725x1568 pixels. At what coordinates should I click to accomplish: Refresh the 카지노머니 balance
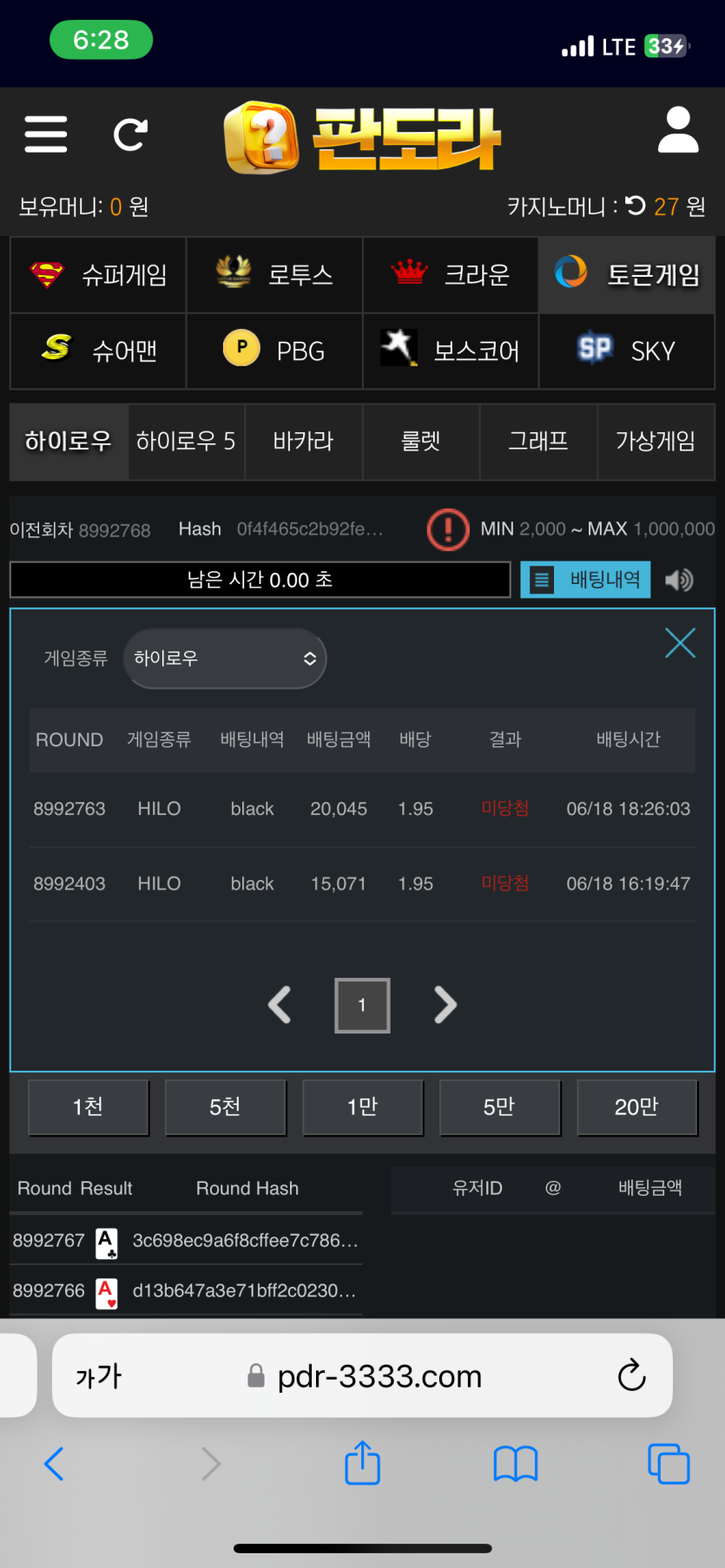coord(636,206)
